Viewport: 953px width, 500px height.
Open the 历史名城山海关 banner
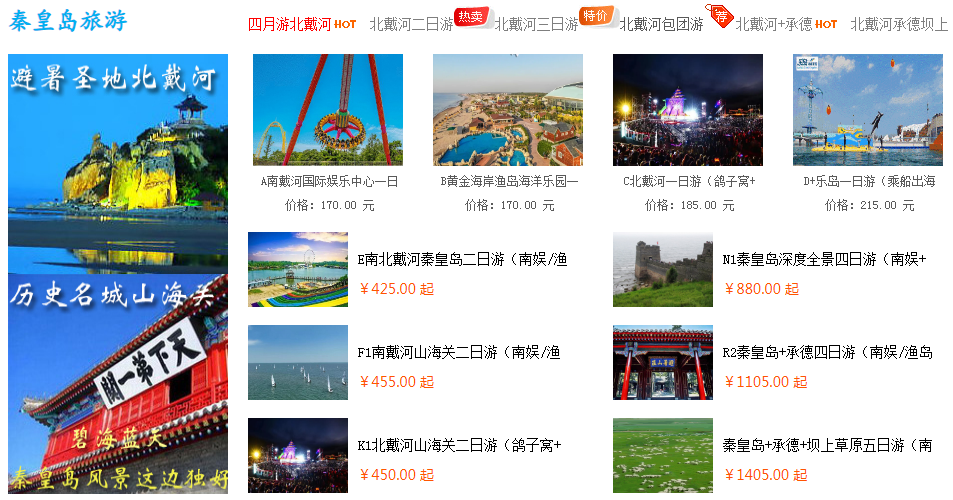(x=118, y=385)
